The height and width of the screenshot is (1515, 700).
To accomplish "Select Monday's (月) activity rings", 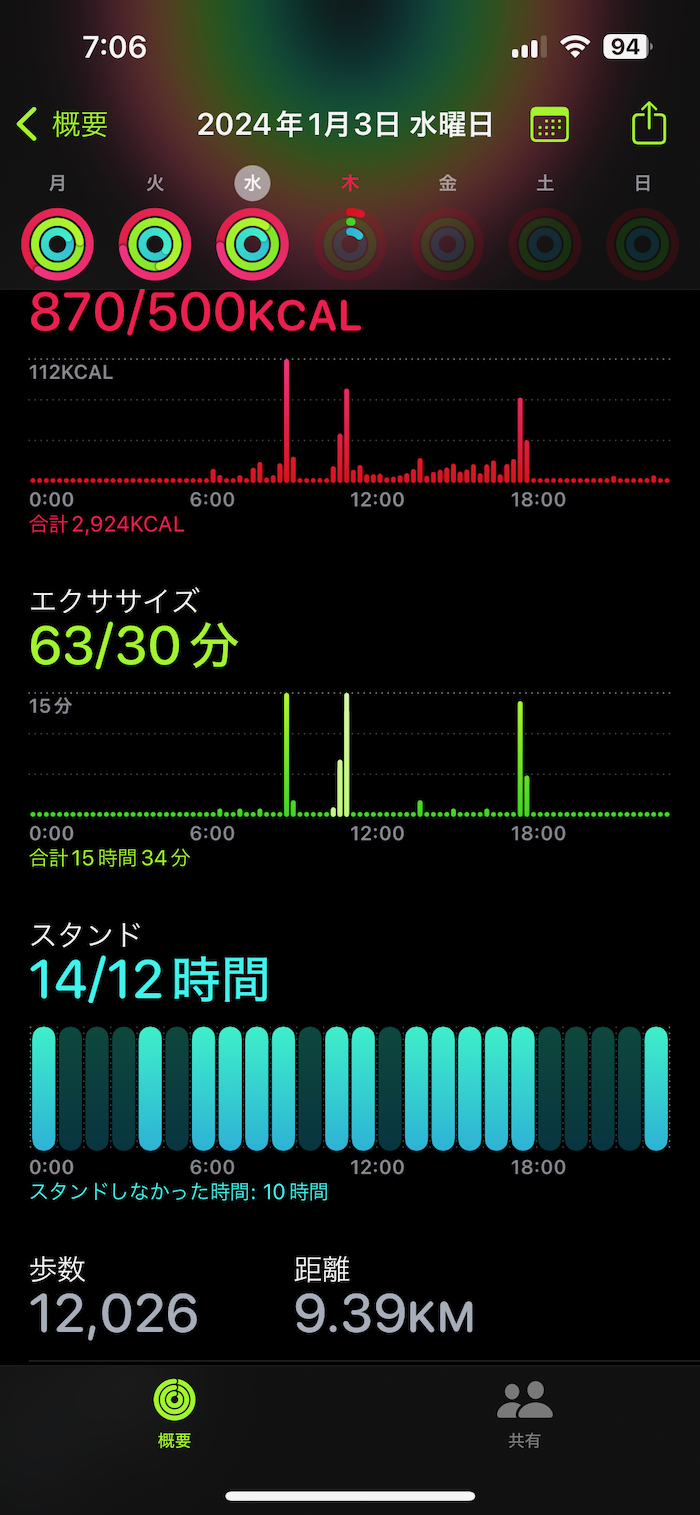I will (x=58, y=243).
